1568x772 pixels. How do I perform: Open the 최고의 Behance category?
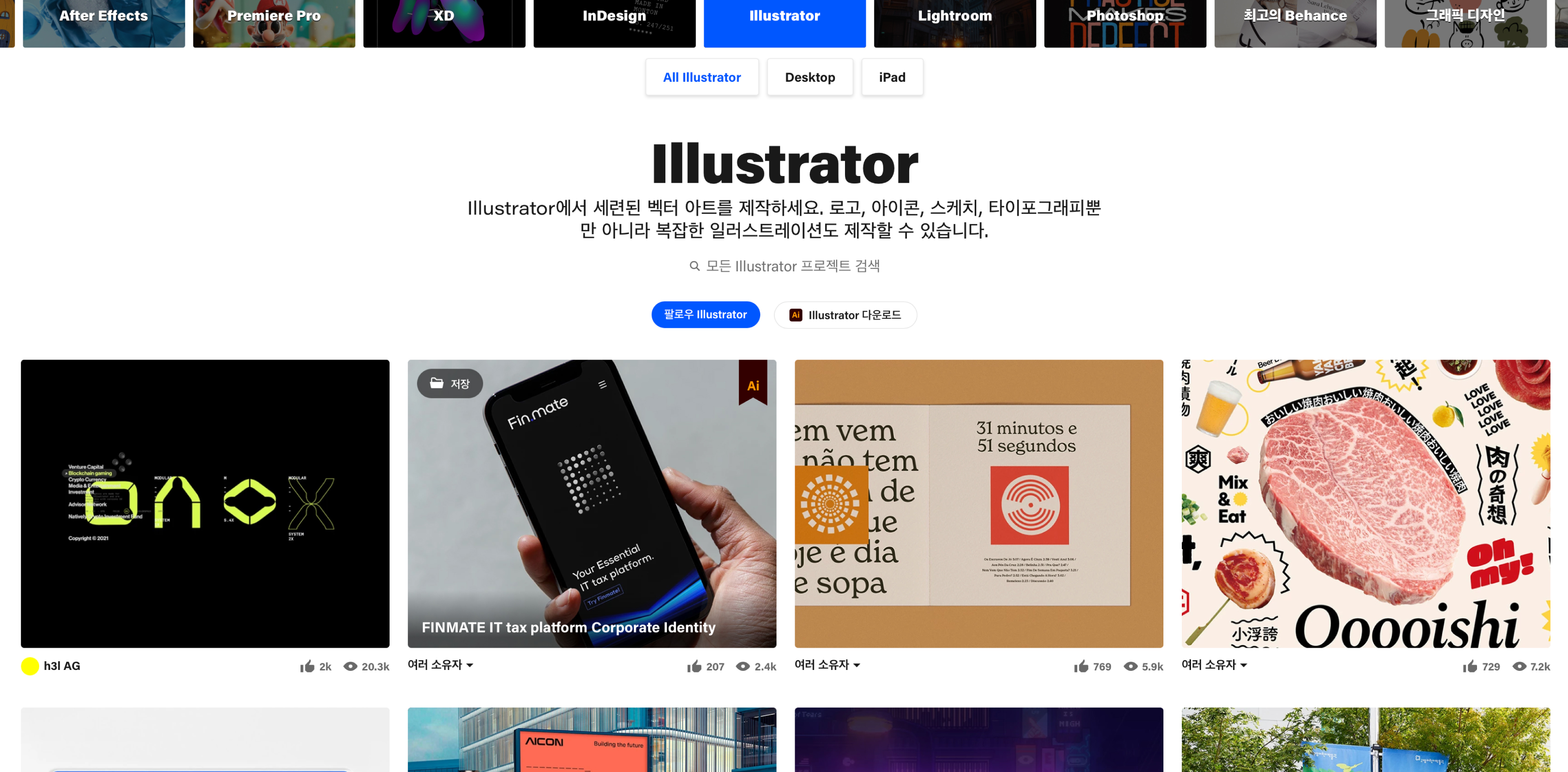click(1295, 18)
